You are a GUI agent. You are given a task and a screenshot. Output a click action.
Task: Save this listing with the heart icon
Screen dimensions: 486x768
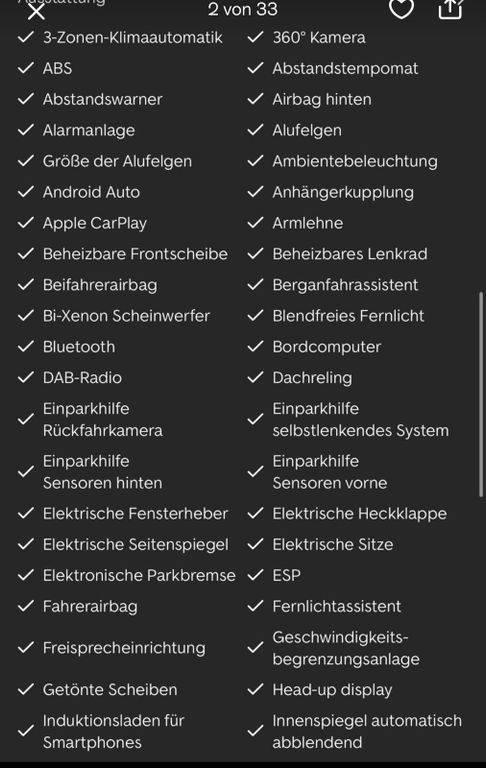(x=401, y=8)
